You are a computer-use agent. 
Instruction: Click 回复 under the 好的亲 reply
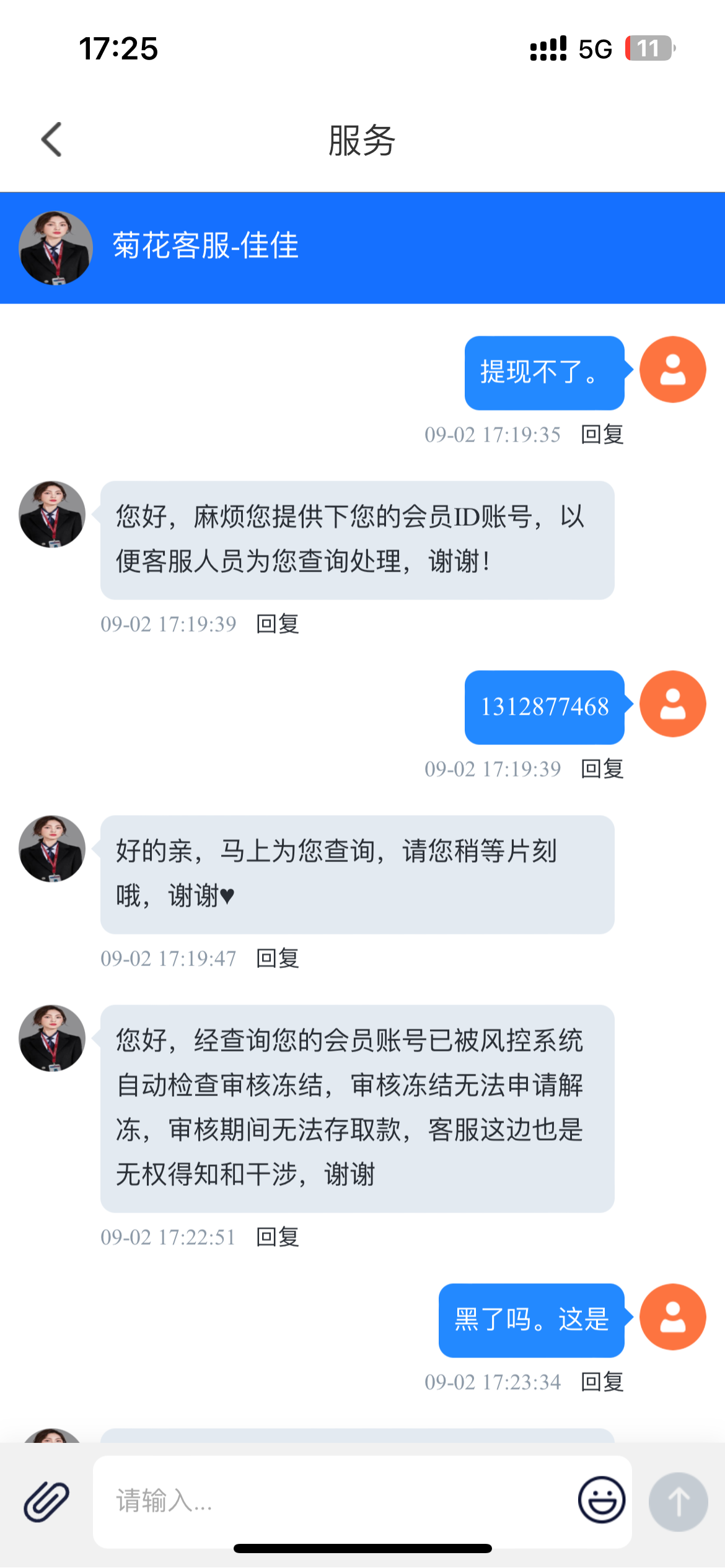click(278, 958)
